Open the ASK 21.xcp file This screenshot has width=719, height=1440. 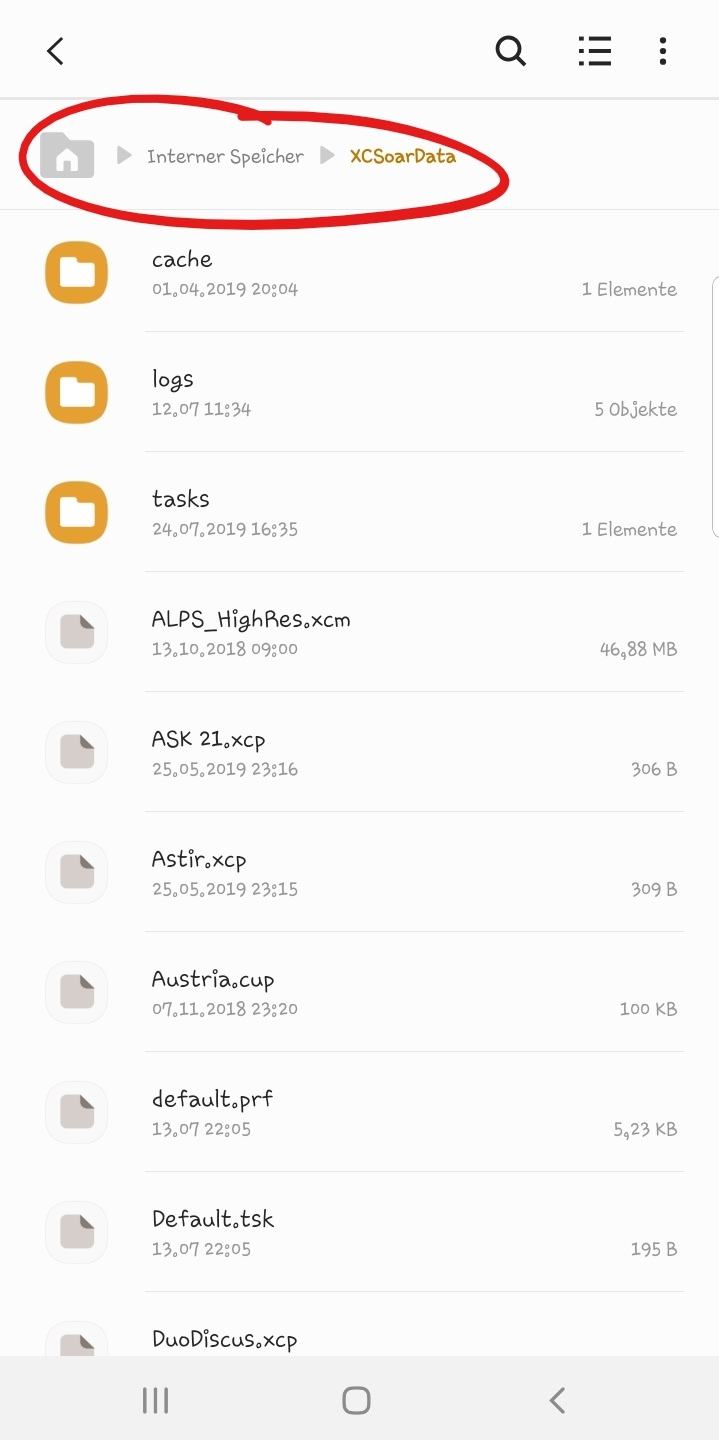click(360, 752)
